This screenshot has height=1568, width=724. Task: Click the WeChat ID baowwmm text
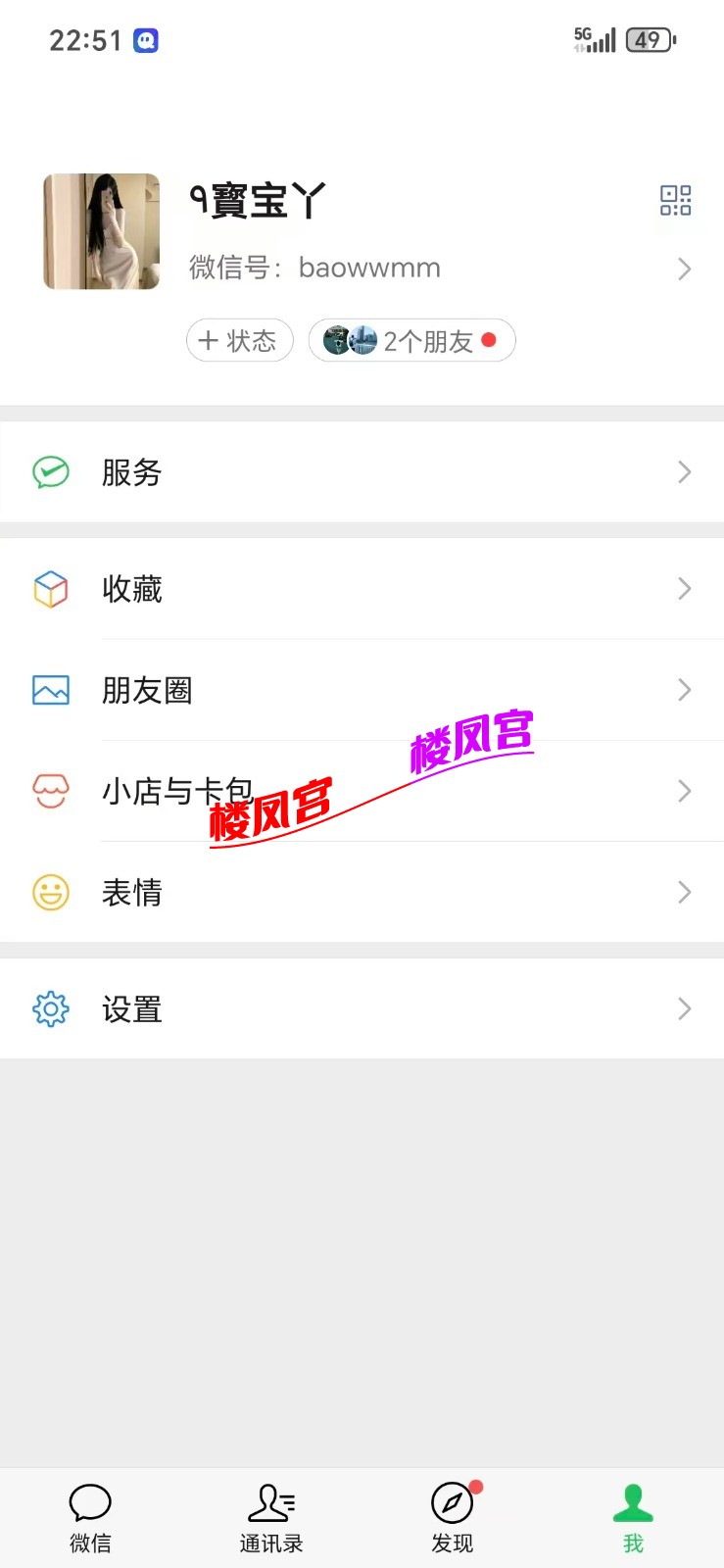click(368, 268)
